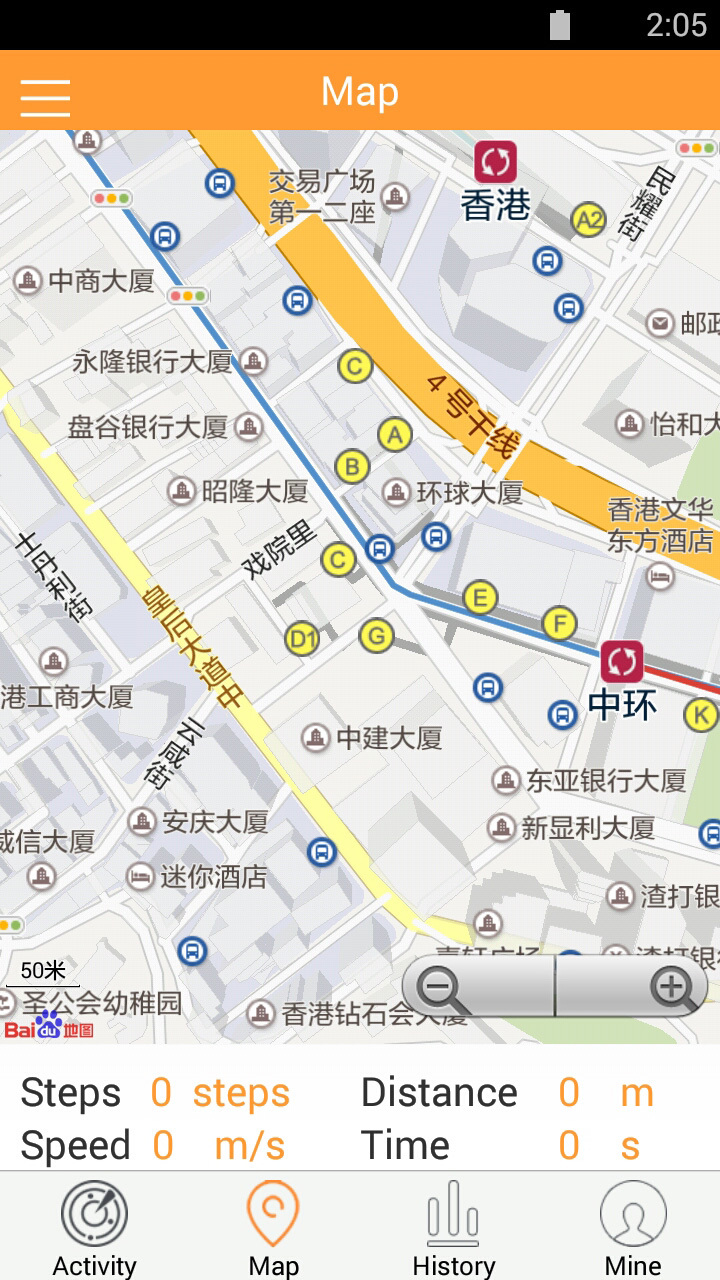Go to the Mine tab
Screen dimensions: 720x1280
[x=633, y=1228]
